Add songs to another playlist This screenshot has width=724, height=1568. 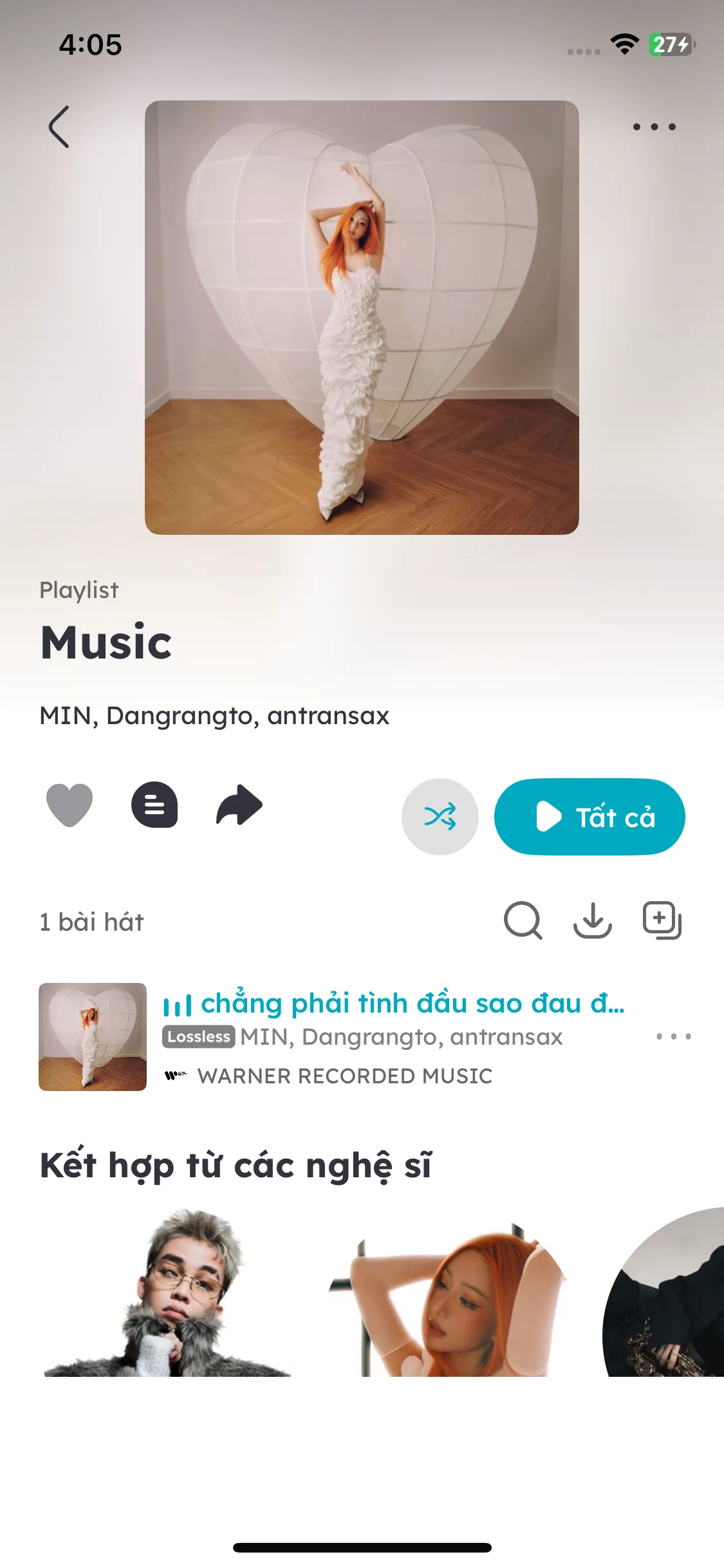662,920
